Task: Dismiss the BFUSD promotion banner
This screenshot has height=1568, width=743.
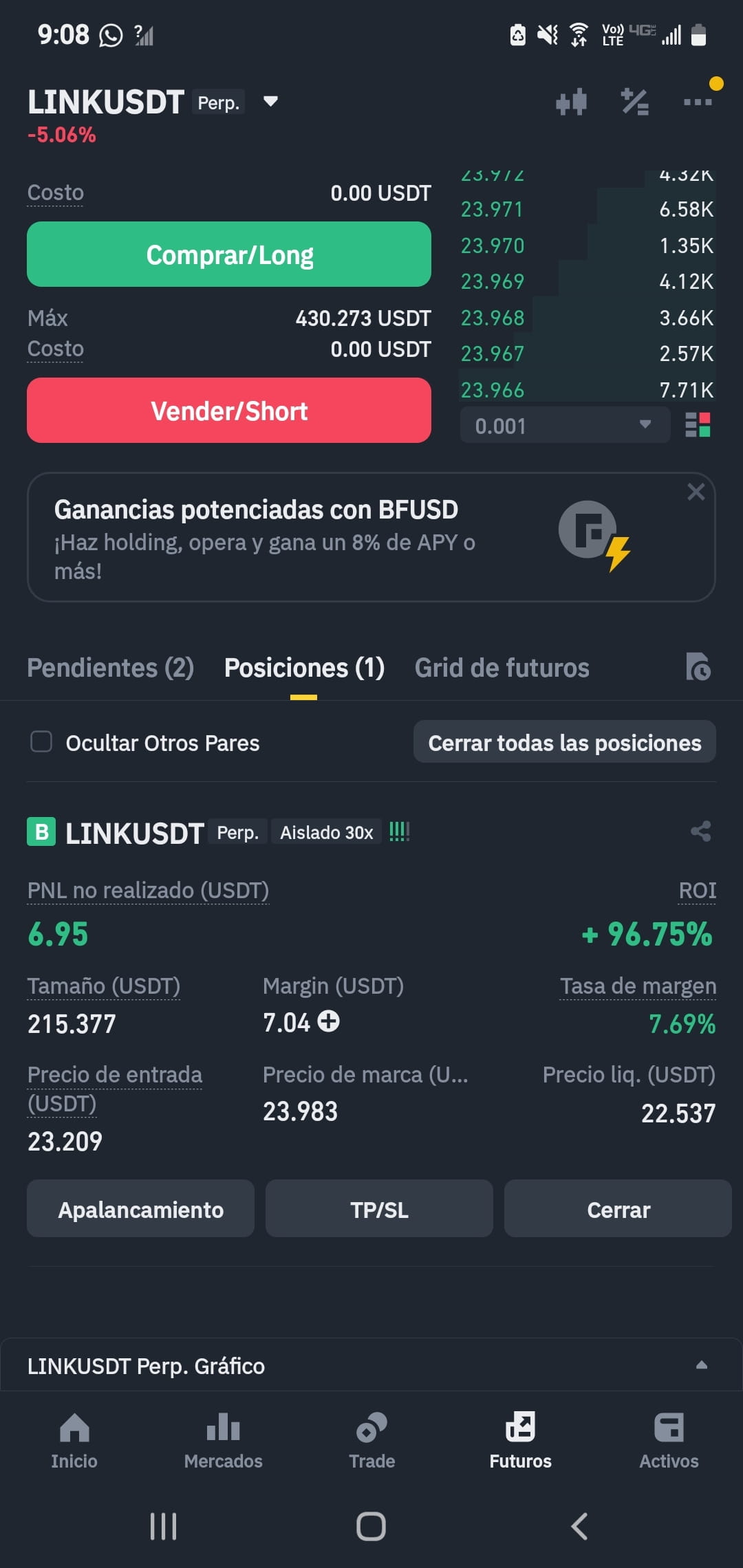Action: click(696, 492)
